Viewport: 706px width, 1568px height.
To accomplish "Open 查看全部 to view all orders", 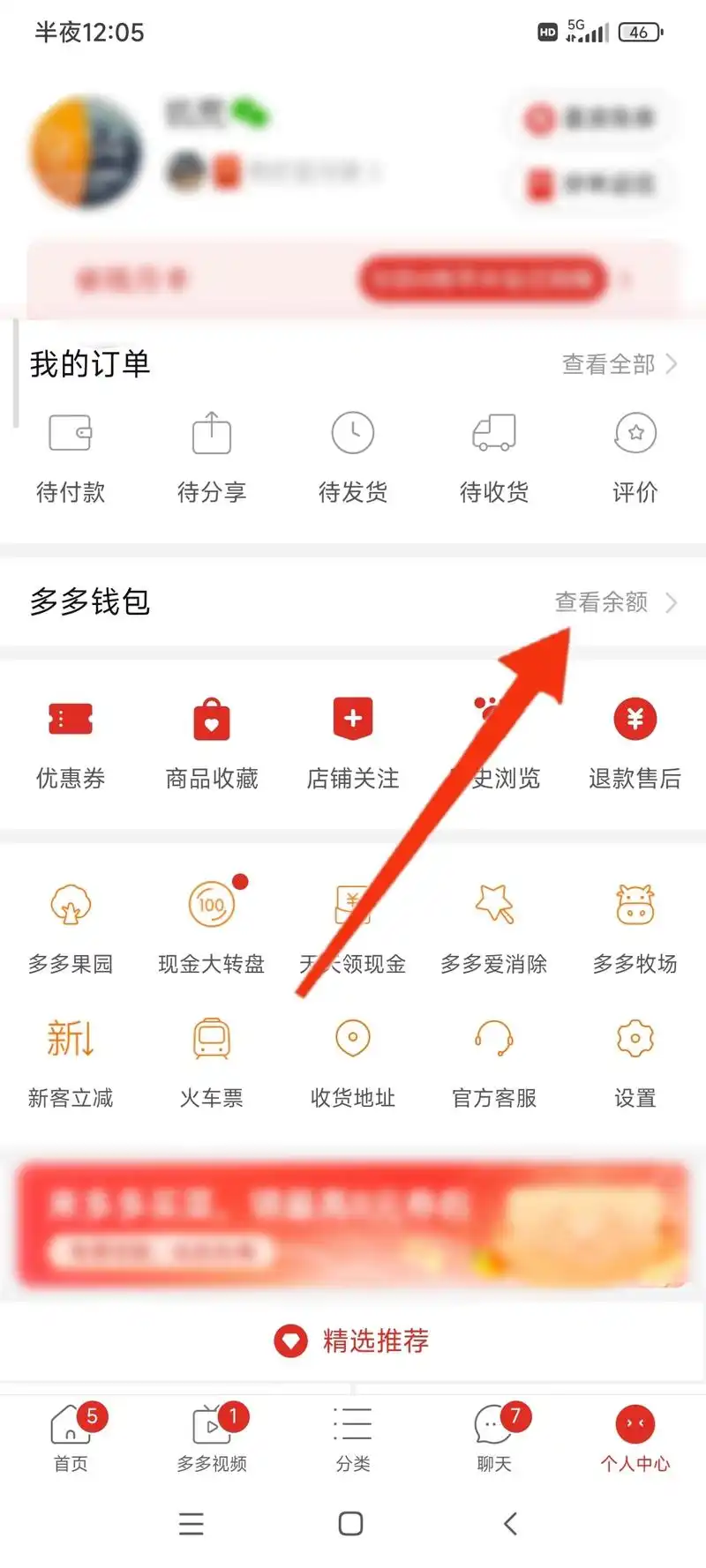I will (x=619, y=364).
